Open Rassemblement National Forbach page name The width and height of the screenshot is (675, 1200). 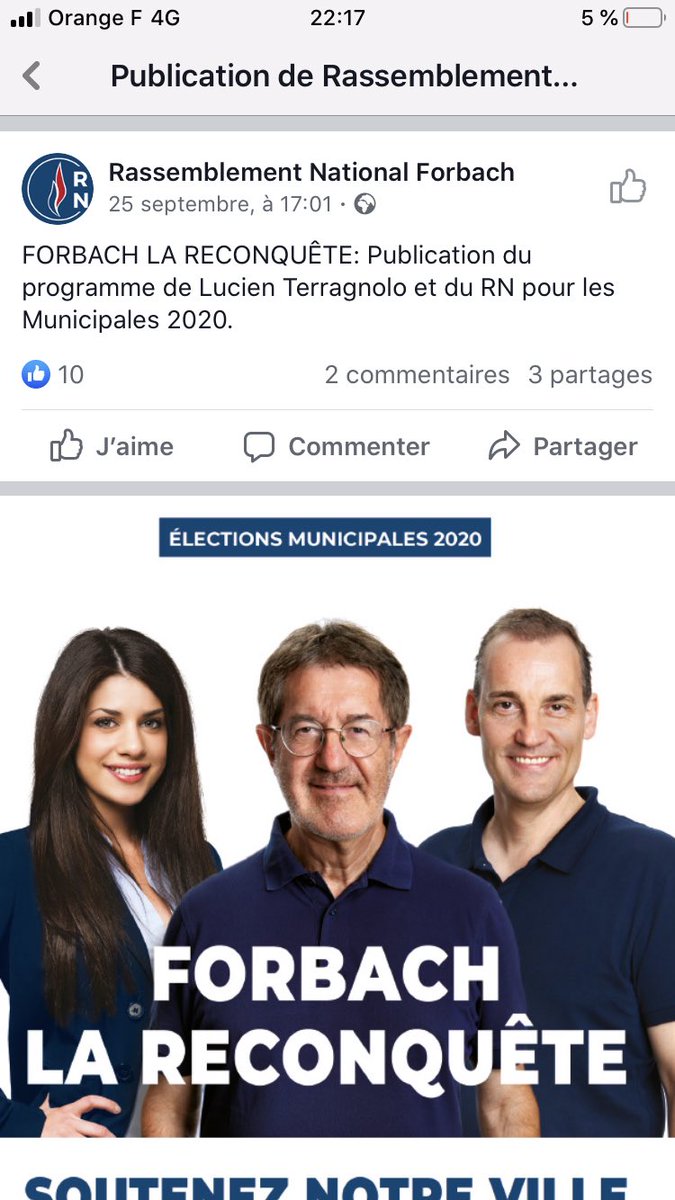coord(311,172)
